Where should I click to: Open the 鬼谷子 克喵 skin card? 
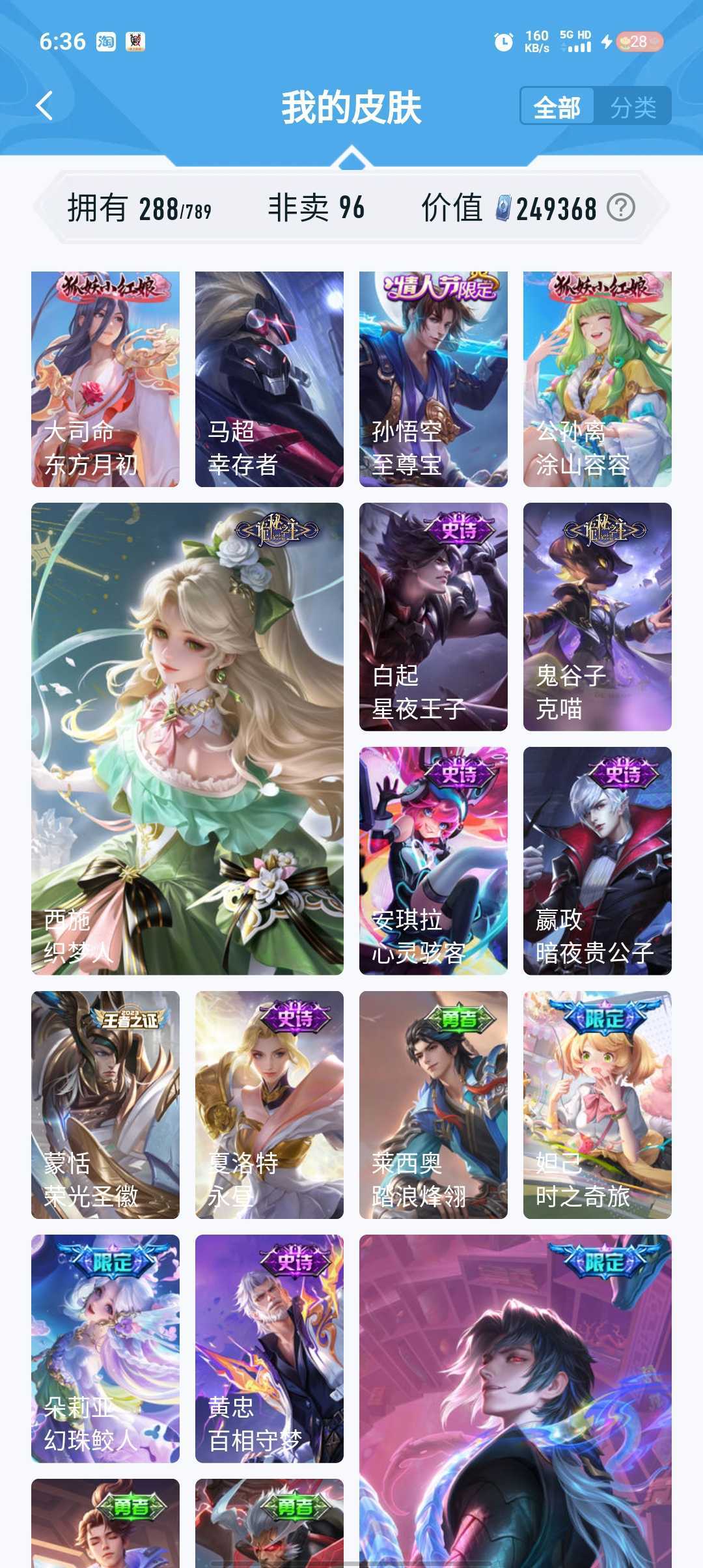tap(598, 617)
